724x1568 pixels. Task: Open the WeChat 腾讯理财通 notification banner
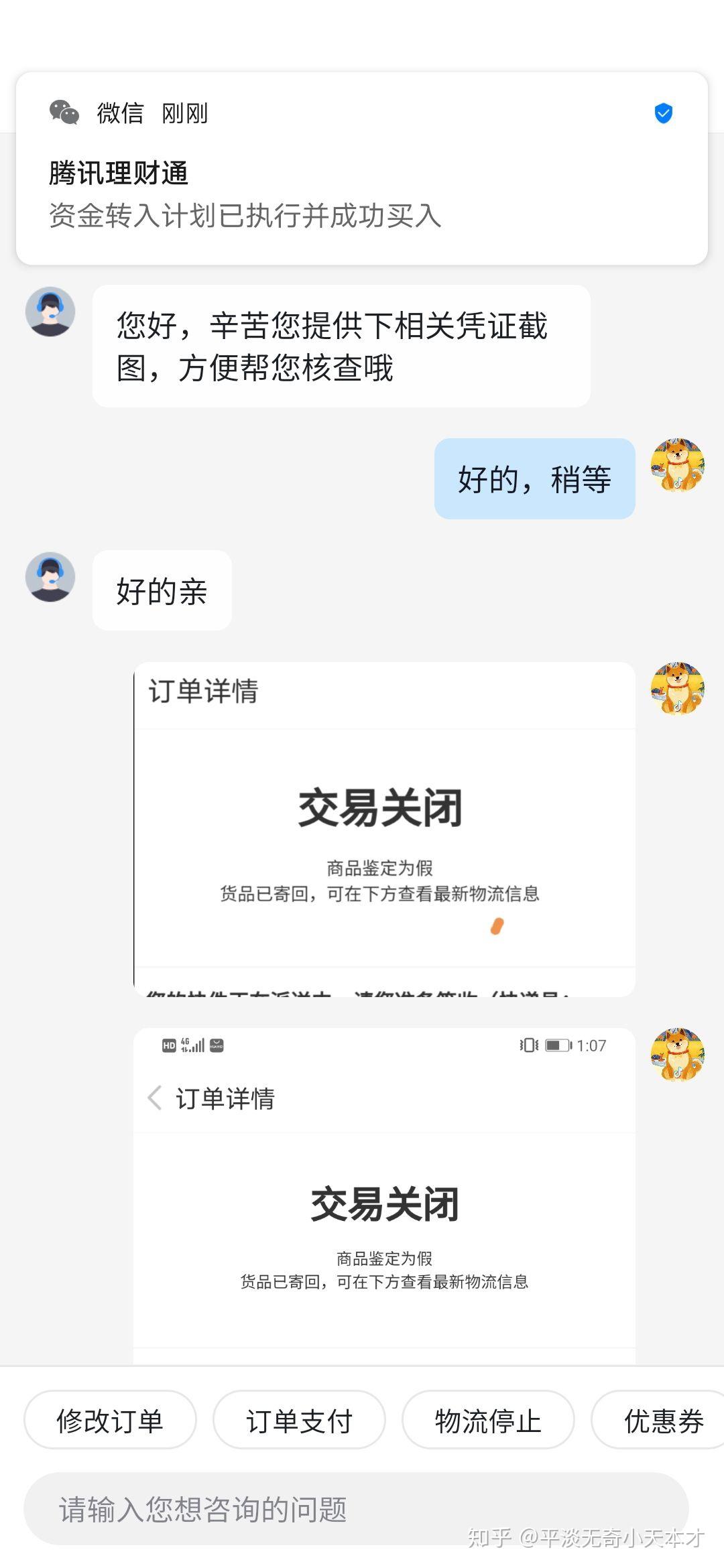(x=362, y=169)
